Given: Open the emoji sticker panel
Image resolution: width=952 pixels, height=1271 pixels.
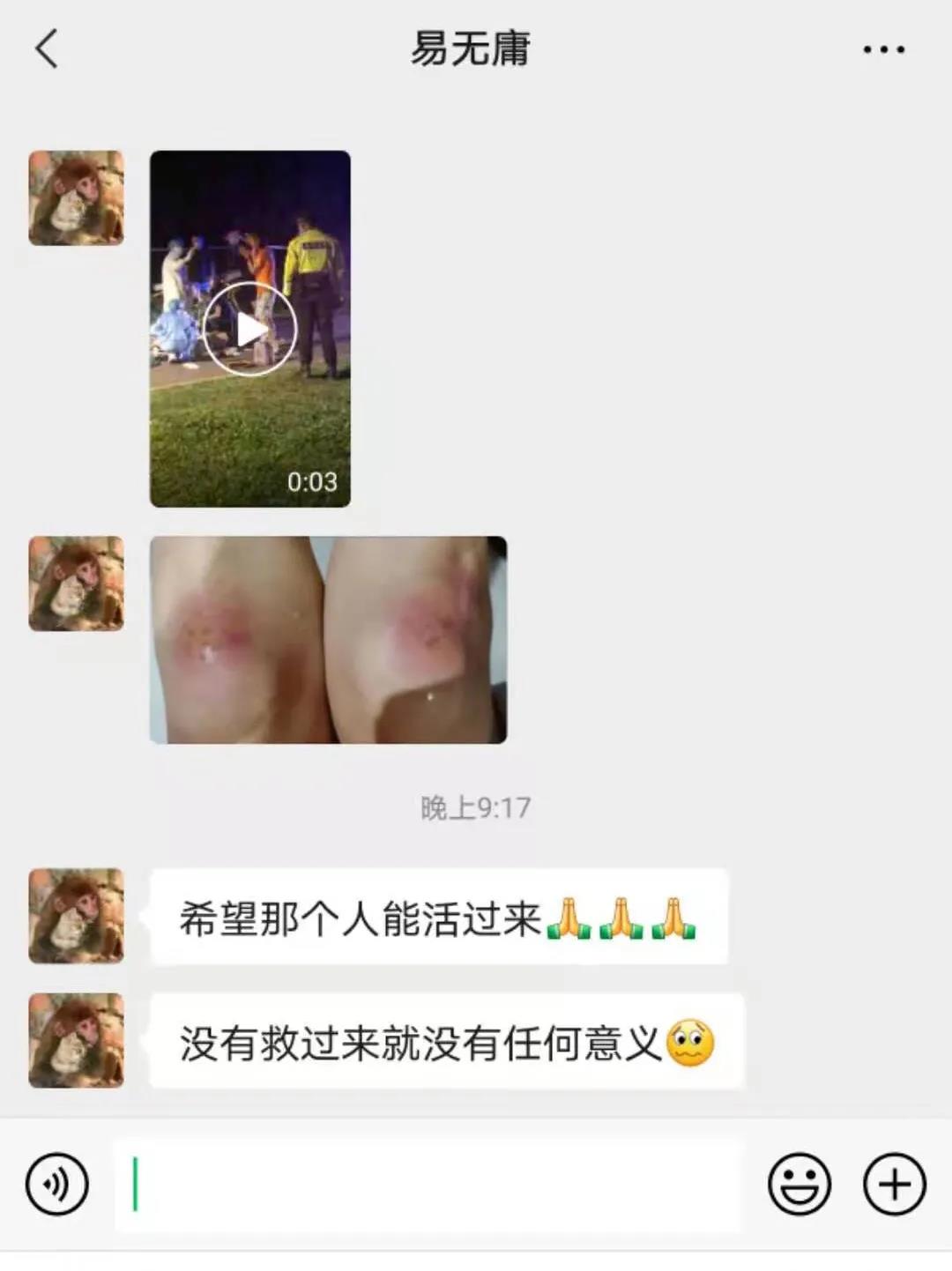Looking at the screenshot, I should click(800, 1184).
